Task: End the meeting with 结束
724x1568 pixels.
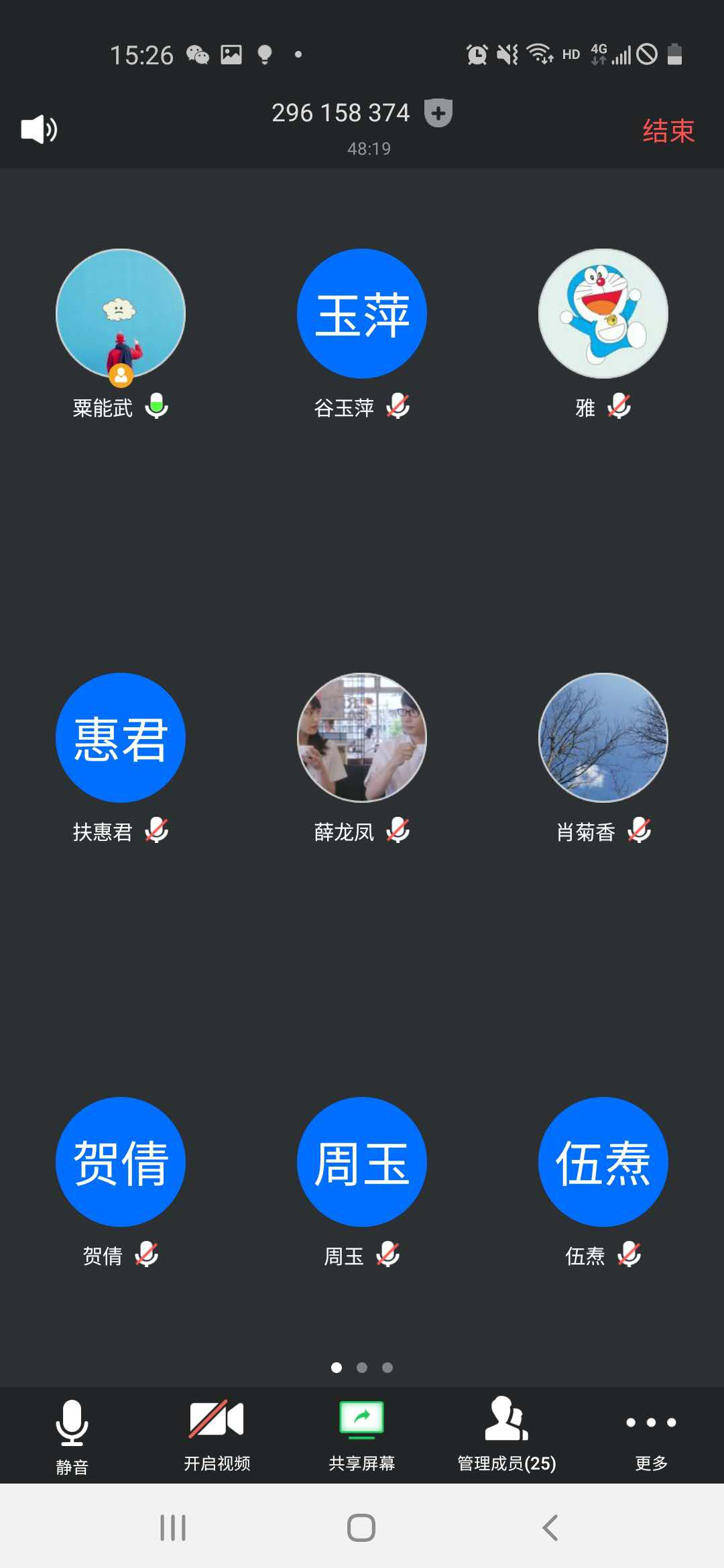Action: [668, 131]
